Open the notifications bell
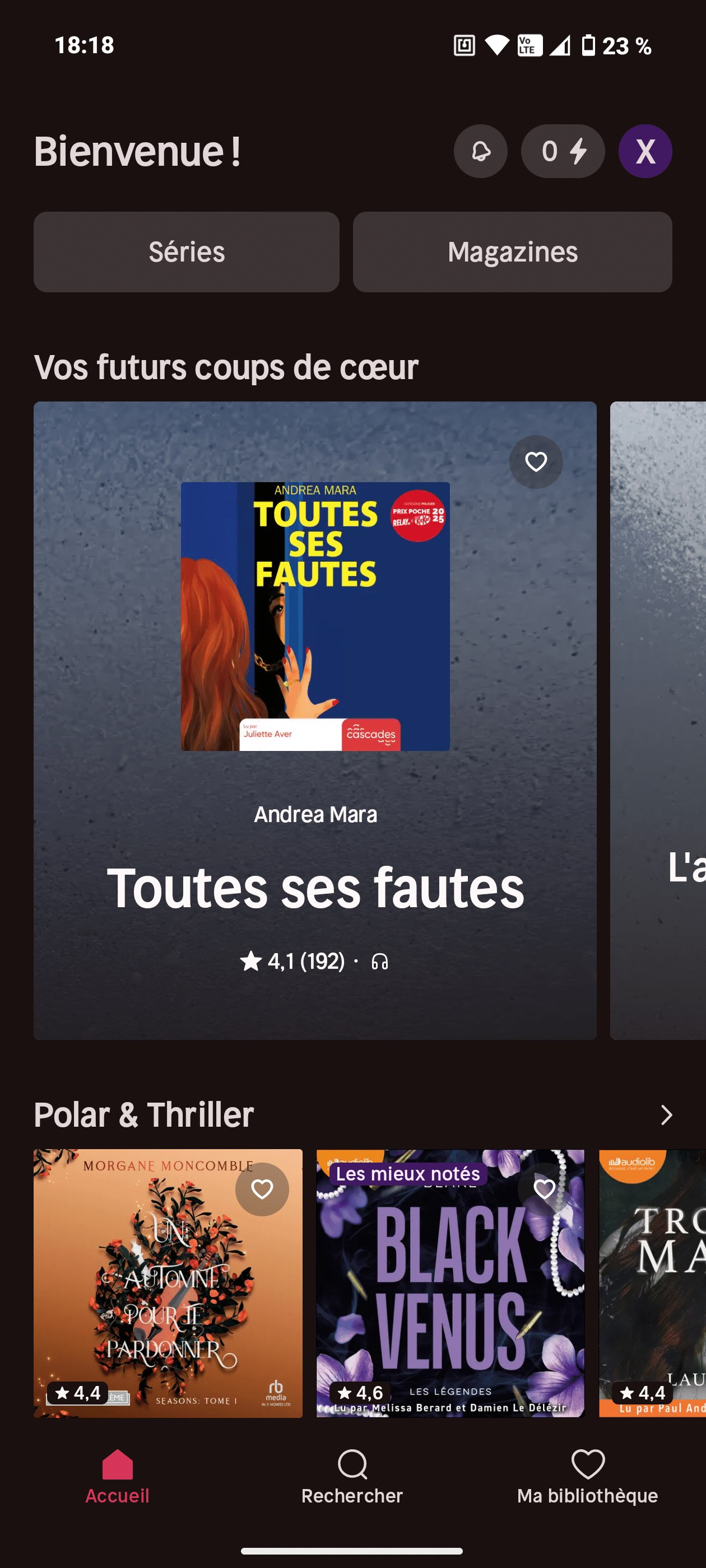This screenshot has width=706, height=1568. tap(480, 151)
